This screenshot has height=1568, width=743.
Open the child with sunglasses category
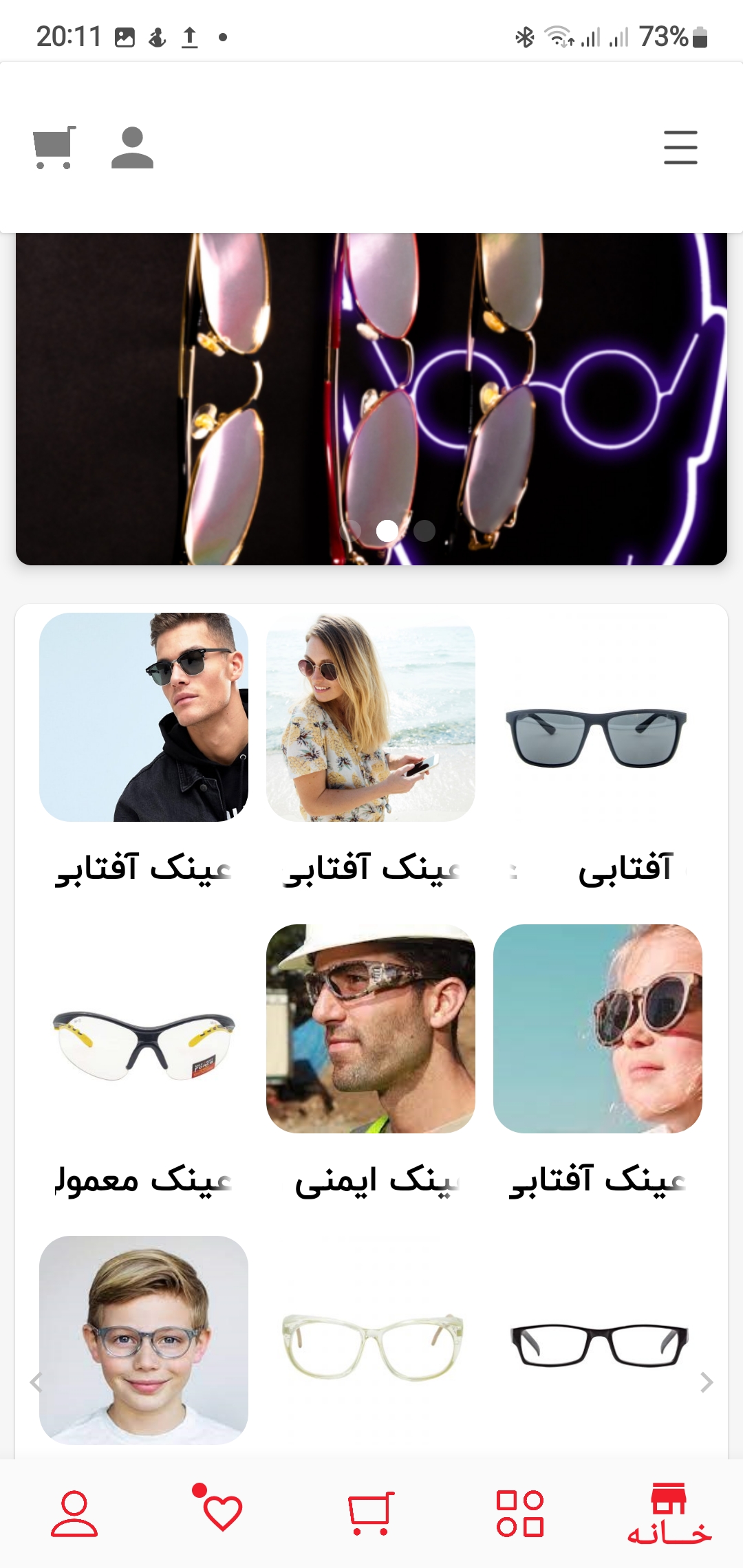click(598, 1029)
